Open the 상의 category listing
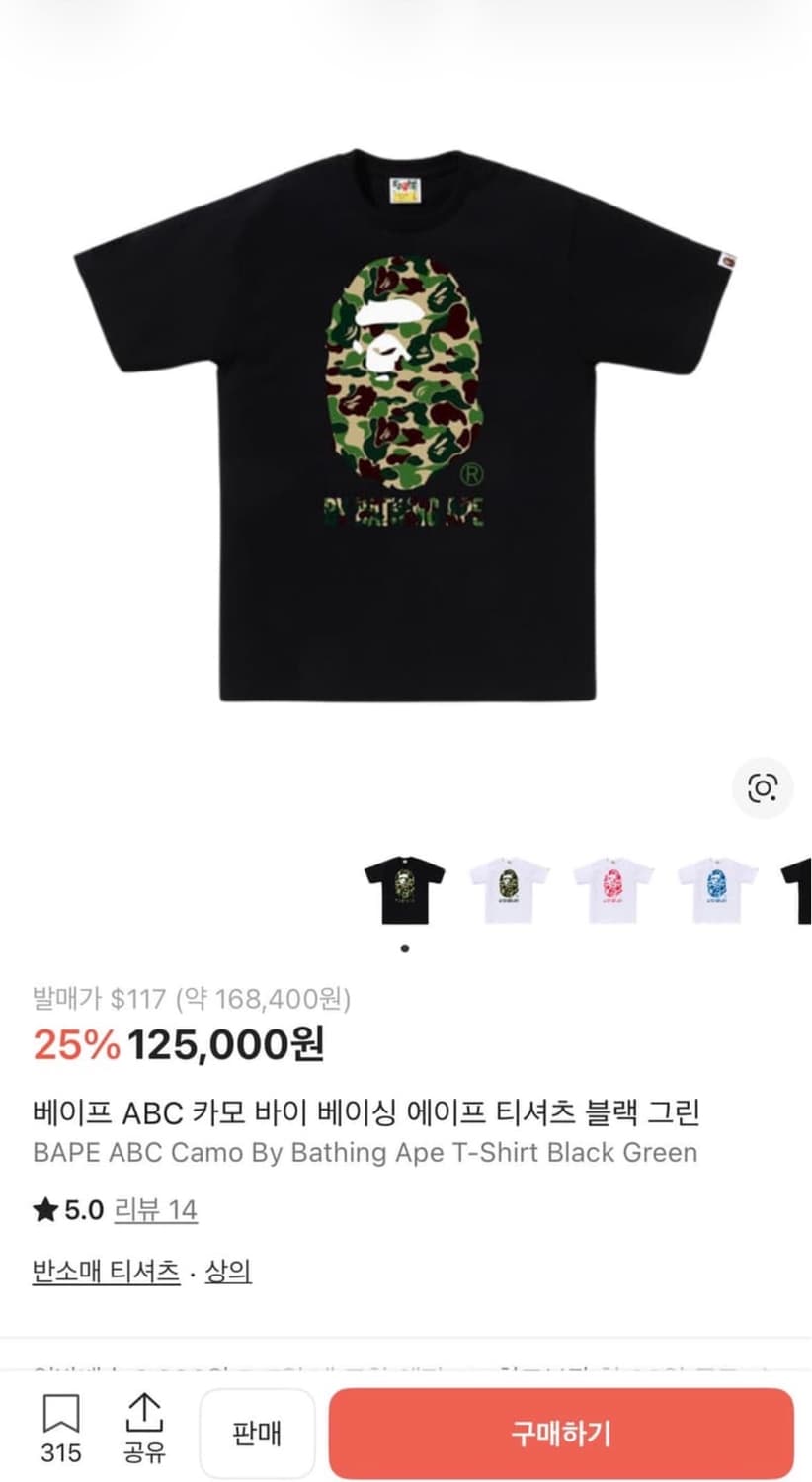 coord(229,1275)
